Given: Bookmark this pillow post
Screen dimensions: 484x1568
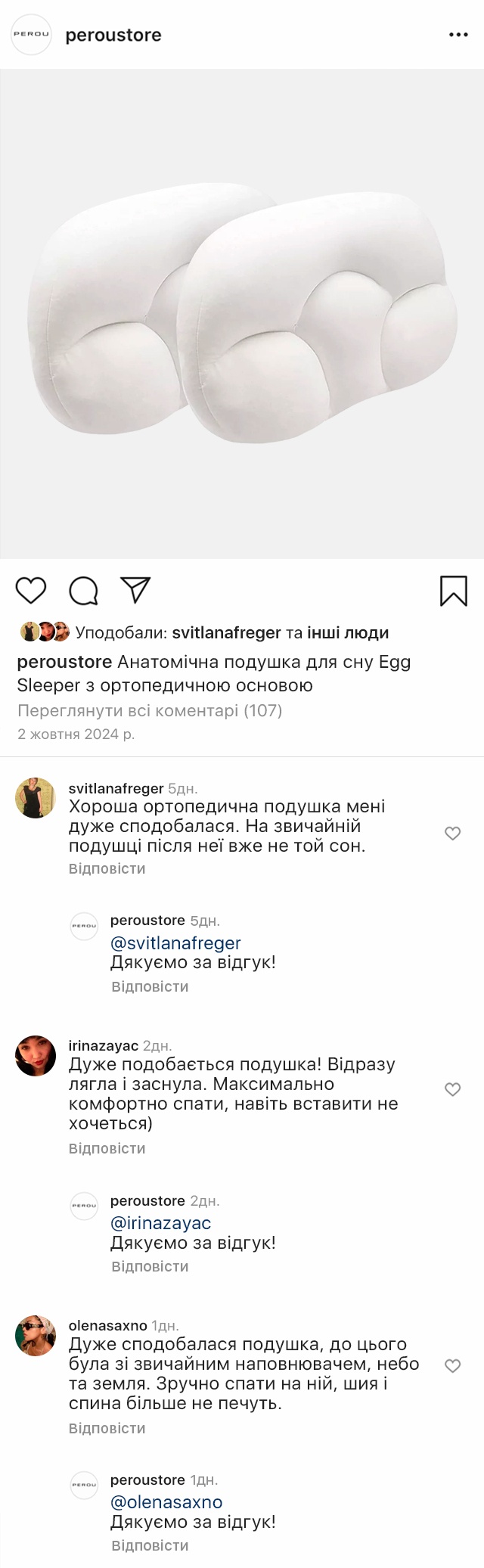Looking at the screenshot, I should tap(453, 591).
